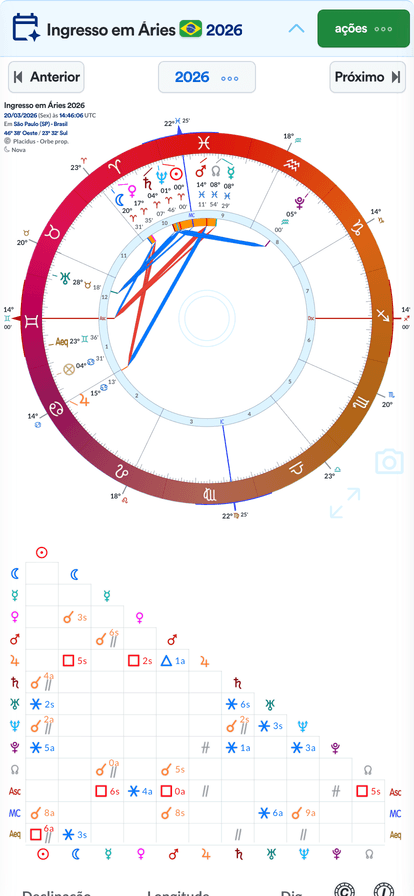Image resolution: width=414 pixels, height=896 pixels.
Task: Collapse the Ingresso em Áries header chevron
Action: (x=296, y=29)
